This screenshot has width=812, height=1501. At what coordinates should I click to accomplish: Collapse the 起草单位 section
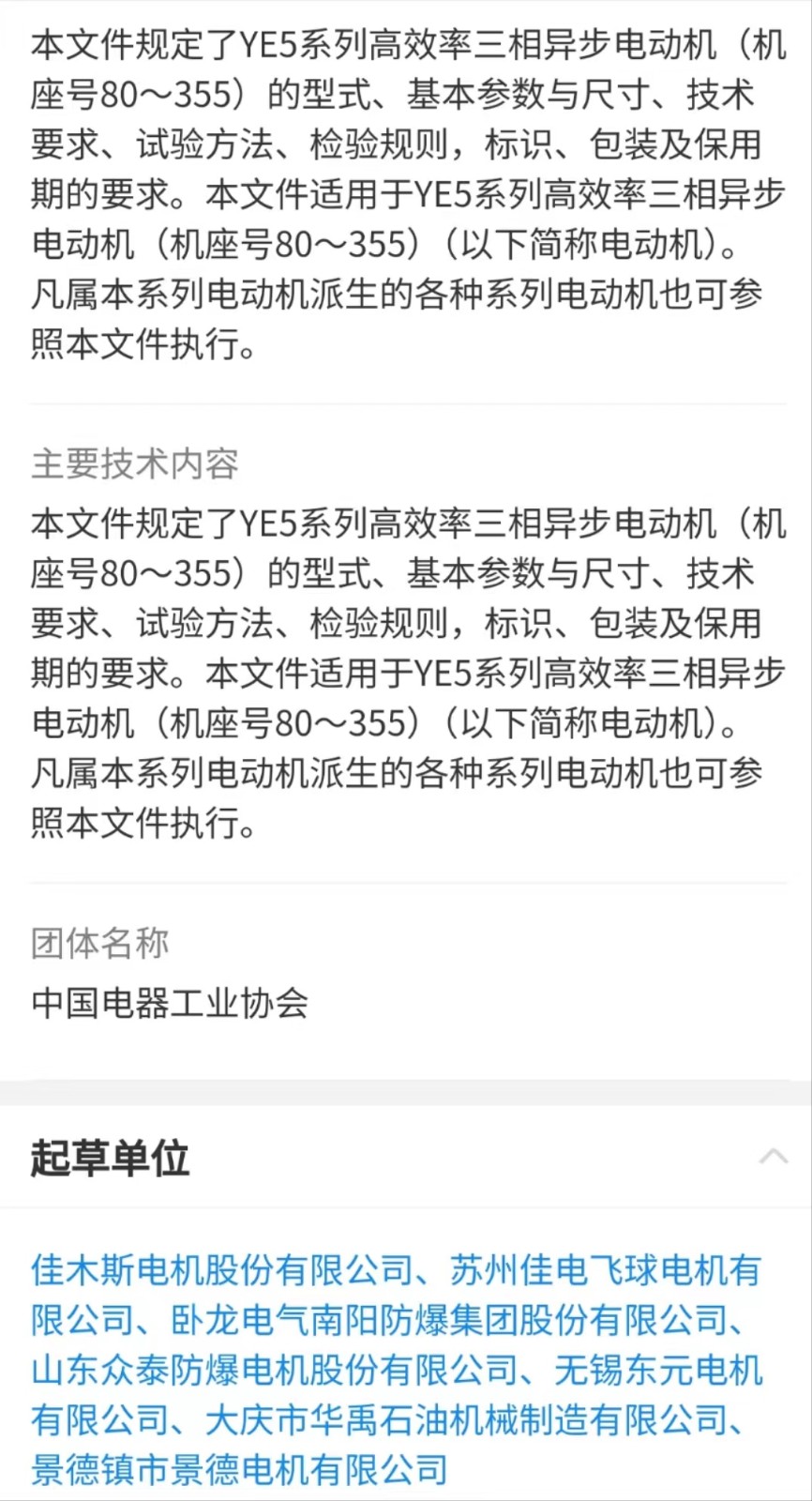pos(773,1157)
